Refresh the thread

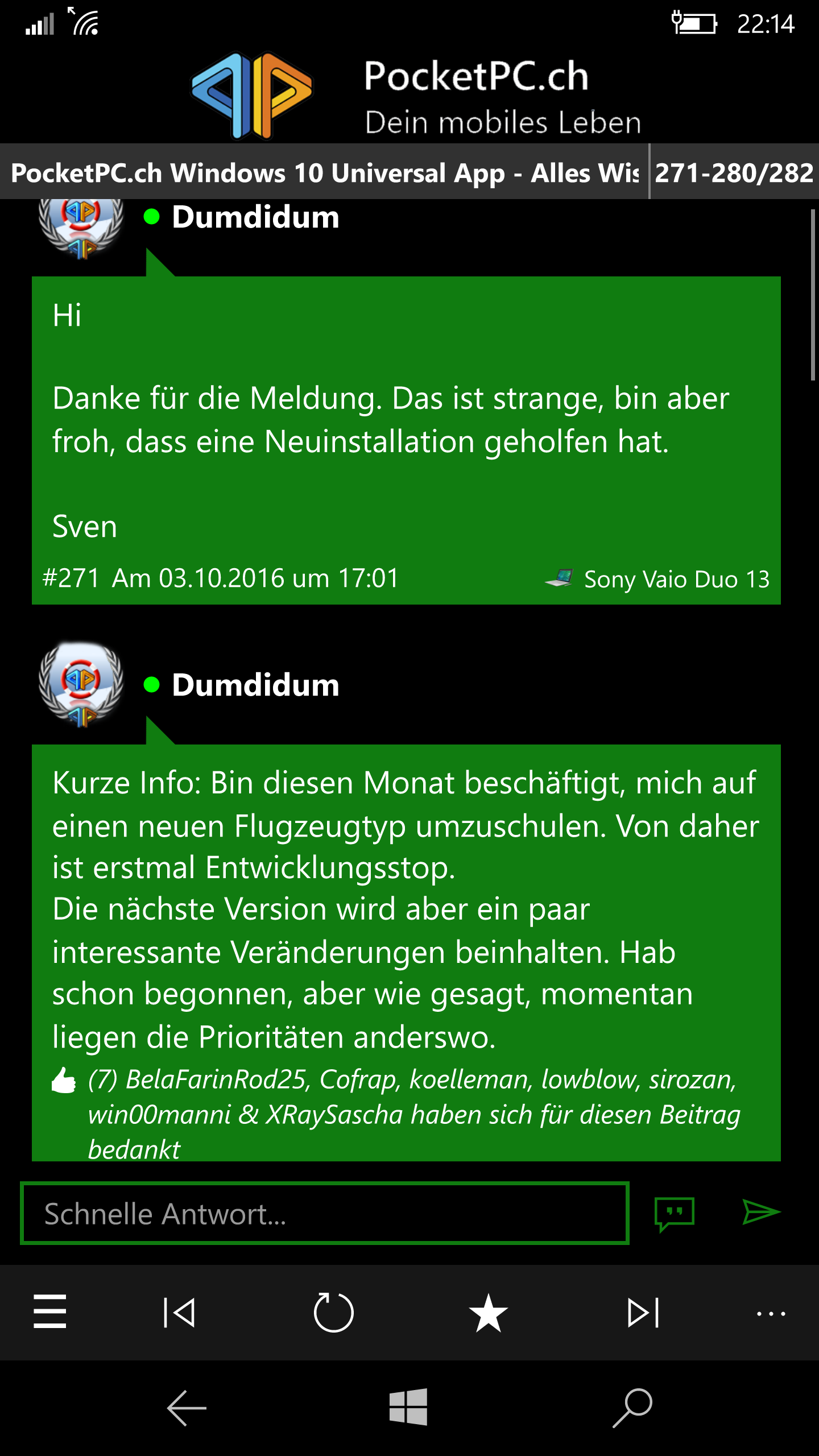pyautogui.click(x=334, y=1312)
